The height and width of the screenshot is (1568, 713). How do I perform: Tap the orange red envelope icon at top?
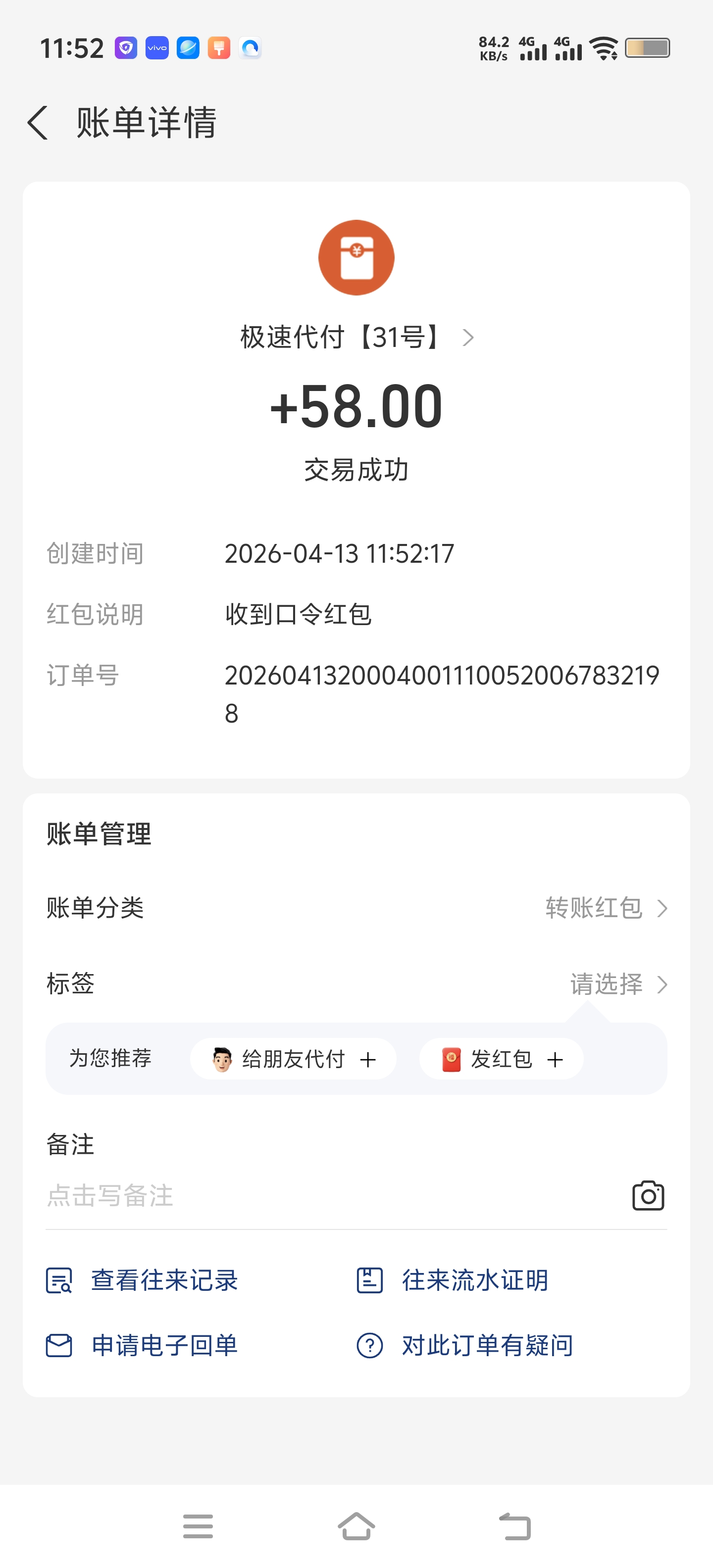point(356,256)
